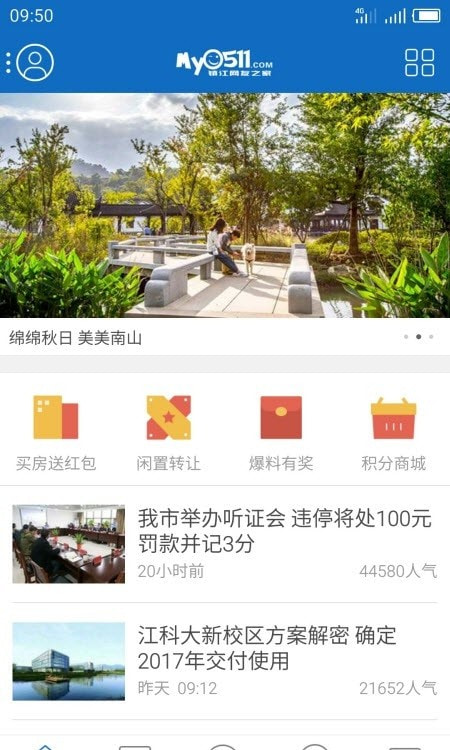Open the grid menu icon
The height and width of the screenshot is (750, 450).
pyautogui.click(x=419, y=63)
